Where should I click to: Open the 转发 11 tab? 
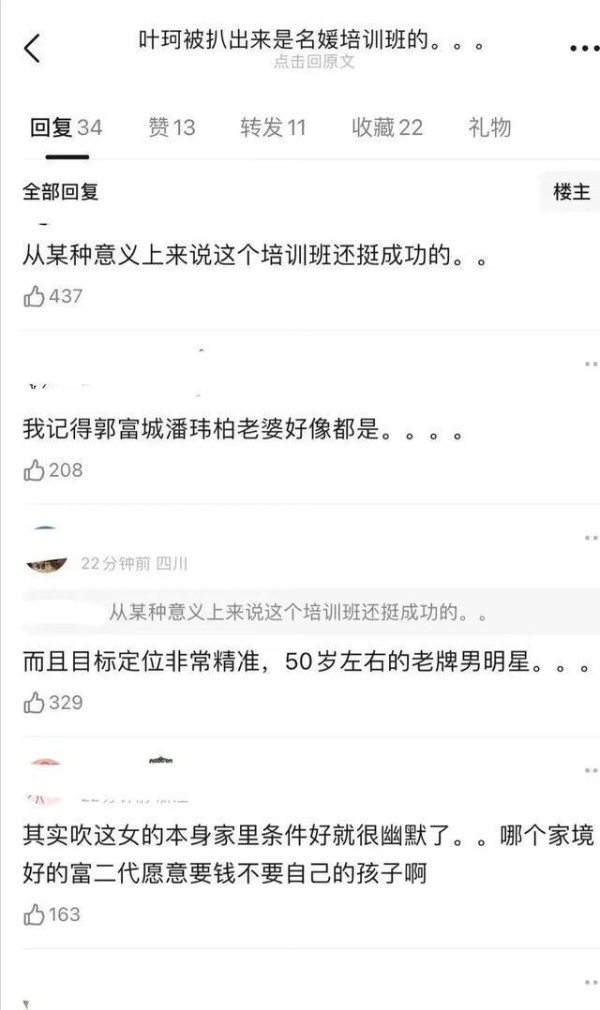coord(273,127)
